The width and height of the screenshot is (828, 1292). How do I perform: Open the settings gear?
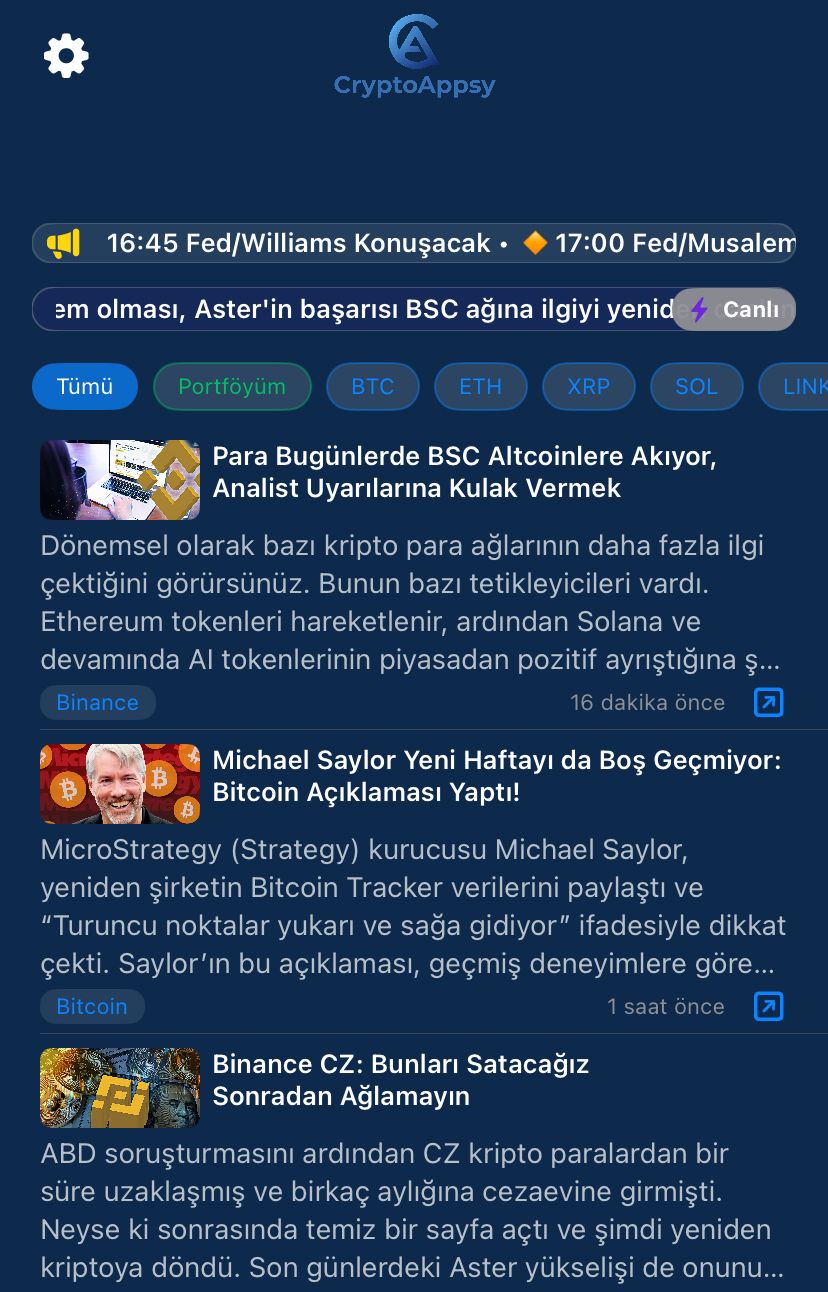[x=66, y=56]
